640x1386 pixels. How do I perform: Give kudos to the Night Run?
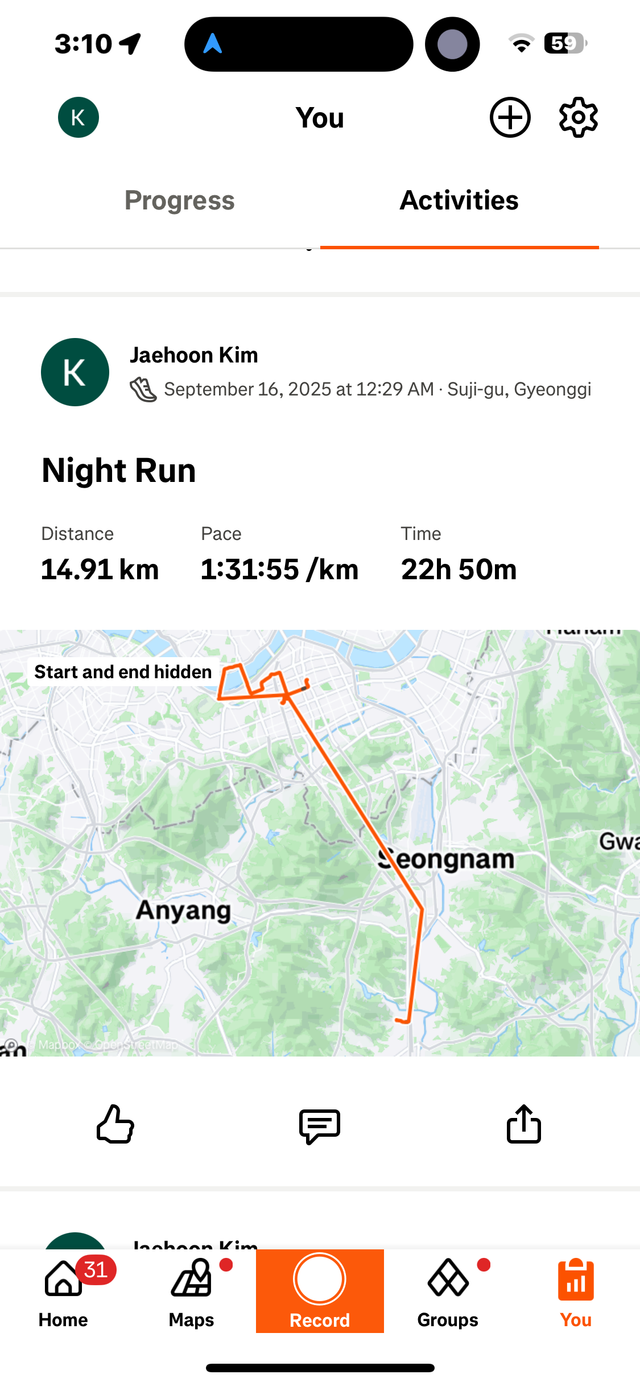click(x=115, y=1126)
